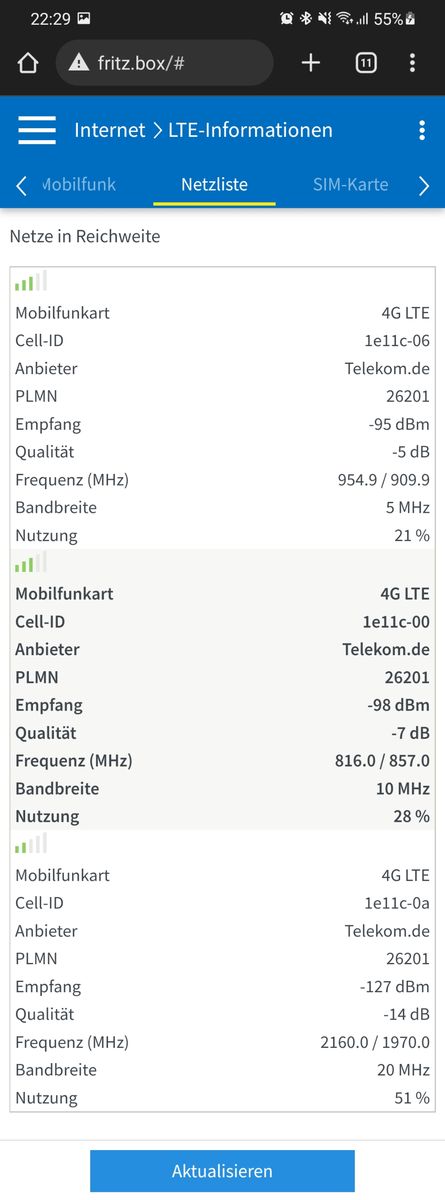445x1200 pixels.
Task: Switch to the SIM-Karte tab
Action: 350,184
